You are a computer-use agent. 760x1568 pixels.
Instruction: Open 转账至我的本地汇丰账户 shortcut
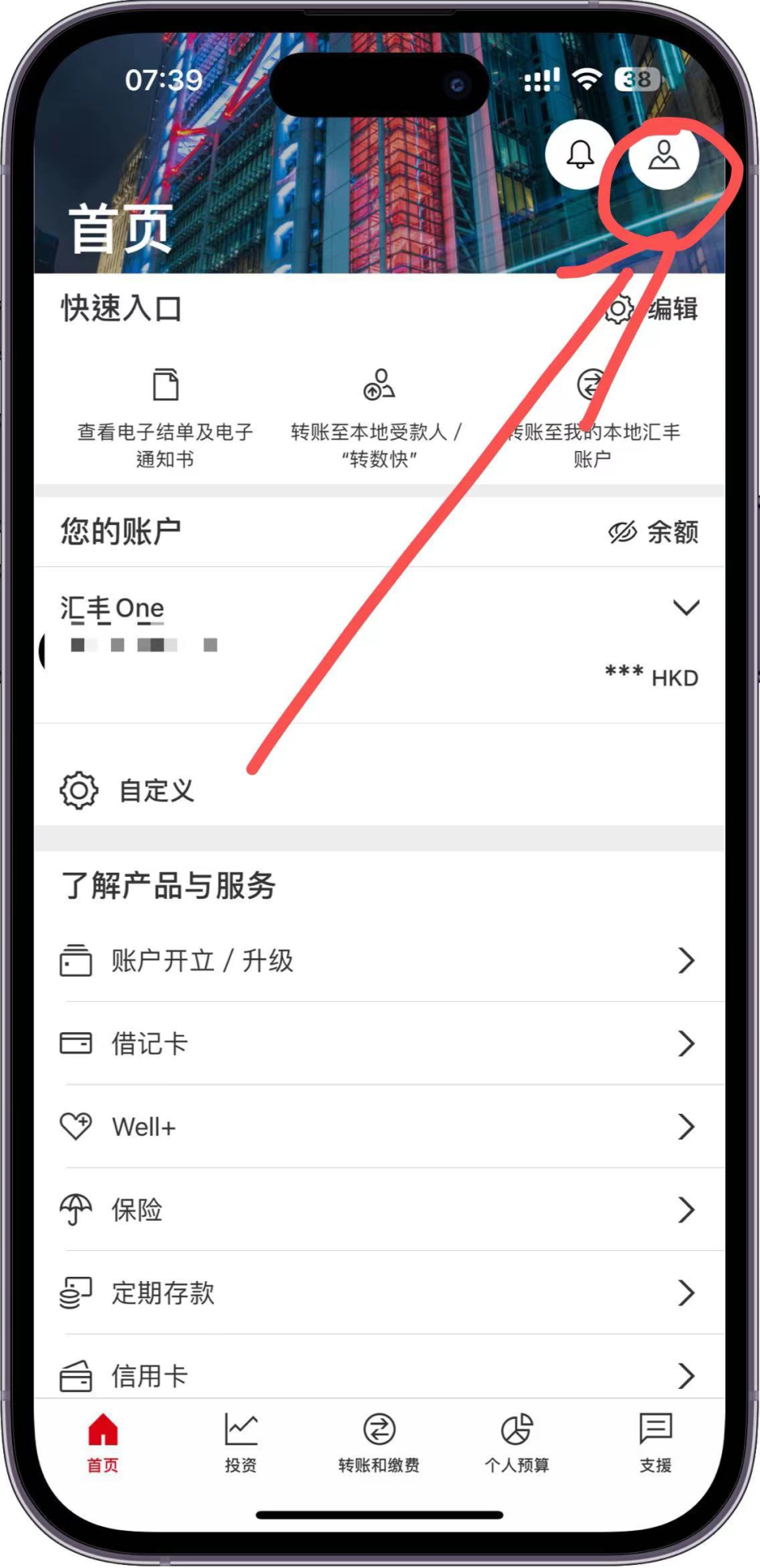pos(592,418)
